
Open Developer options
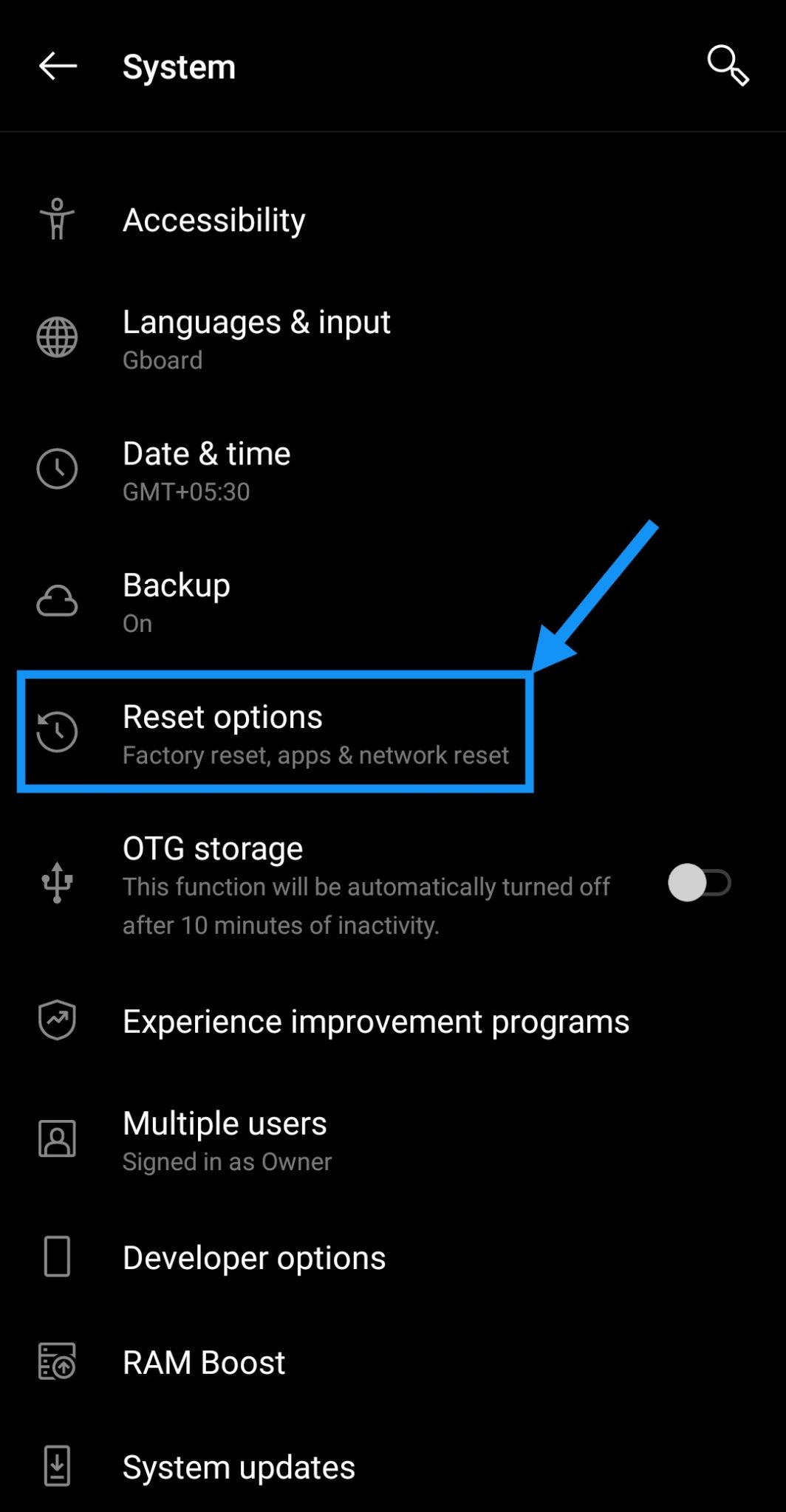point(254,1257)
